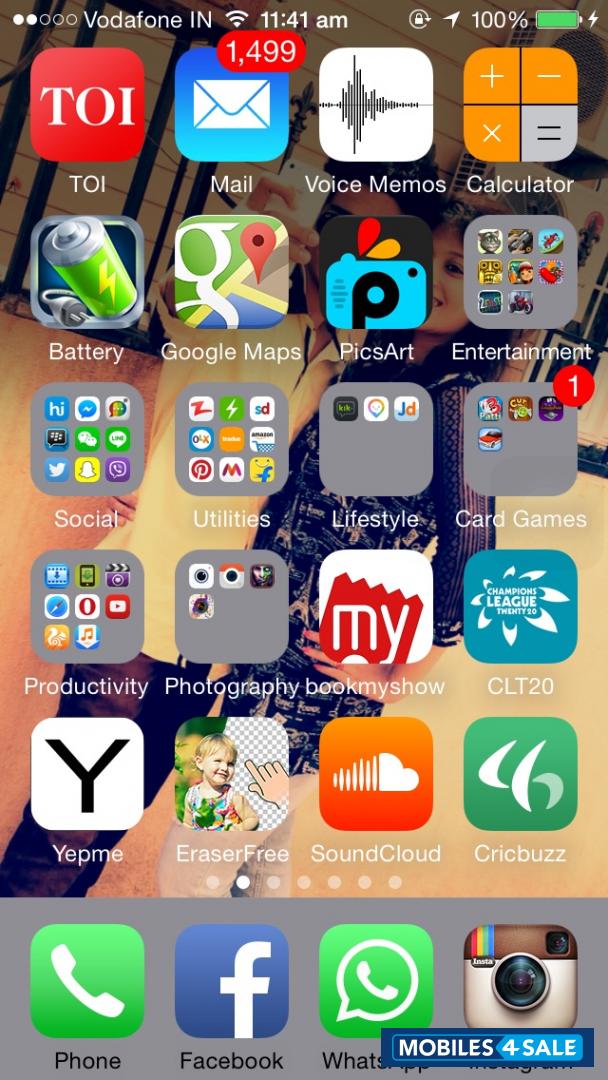The width and height of the screenshot is (608, 1080).
Task: Launch the Calculator app
Action: coord(520,105)
